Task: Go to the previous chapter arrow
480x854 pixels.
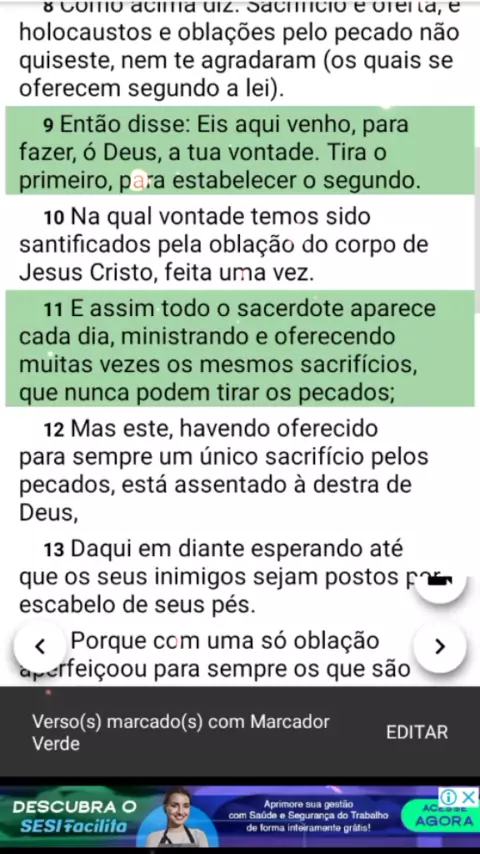Action: click(40, 646)
